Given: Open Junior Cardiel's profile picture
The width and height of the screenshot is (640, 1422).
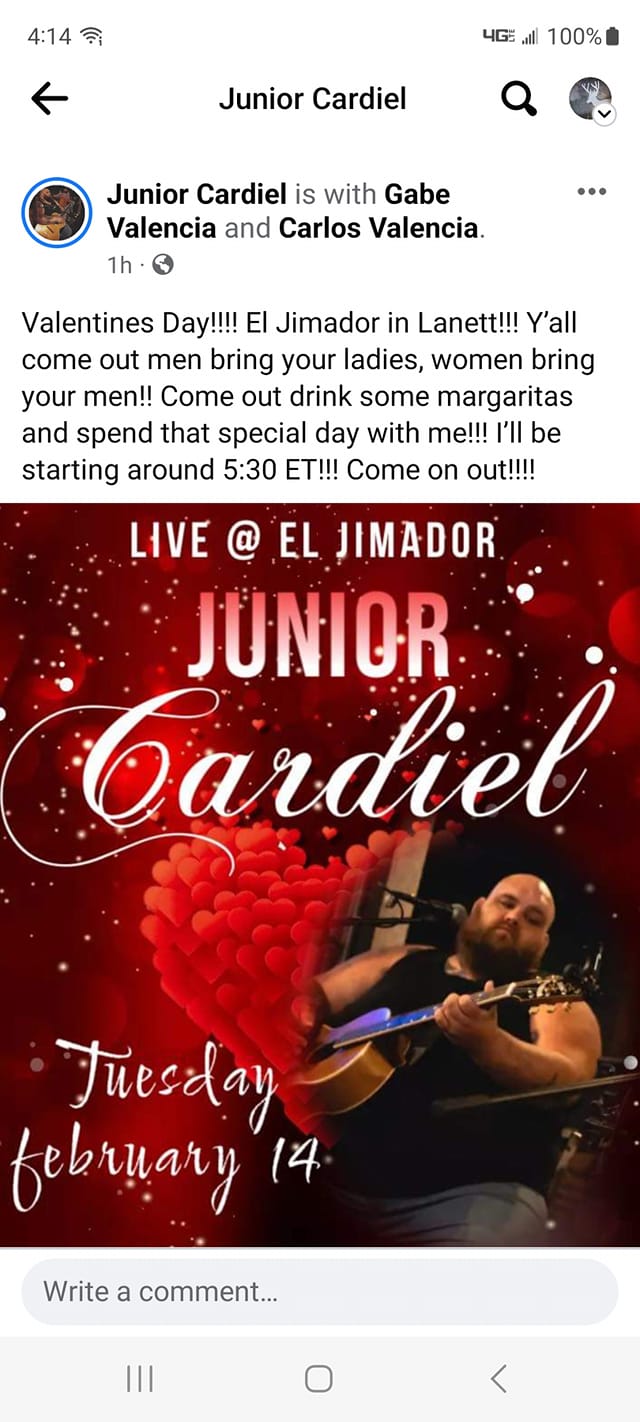Looking at the screenshot, I should [x=57, y=212].
